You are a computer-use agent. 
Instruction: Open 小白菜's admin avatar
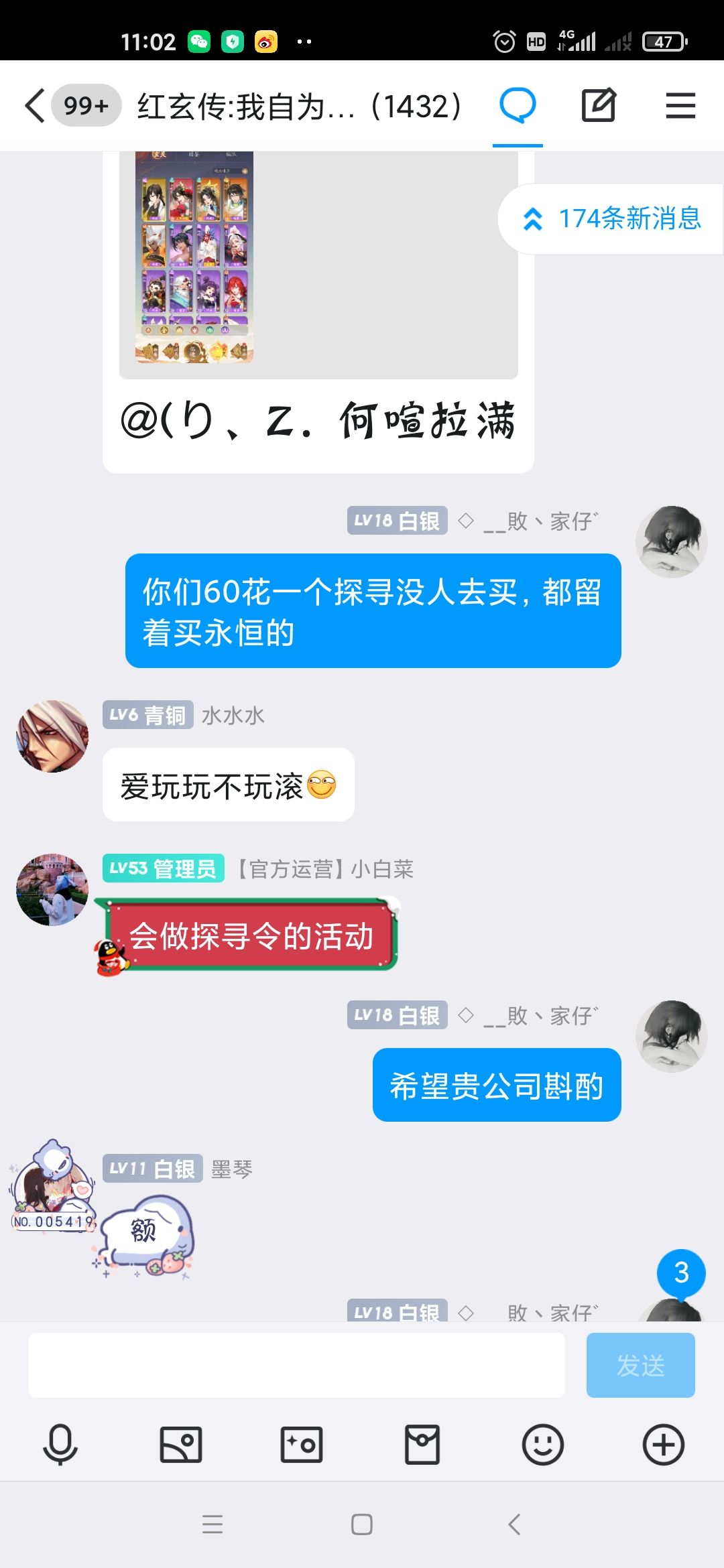(x=52, y=890)
